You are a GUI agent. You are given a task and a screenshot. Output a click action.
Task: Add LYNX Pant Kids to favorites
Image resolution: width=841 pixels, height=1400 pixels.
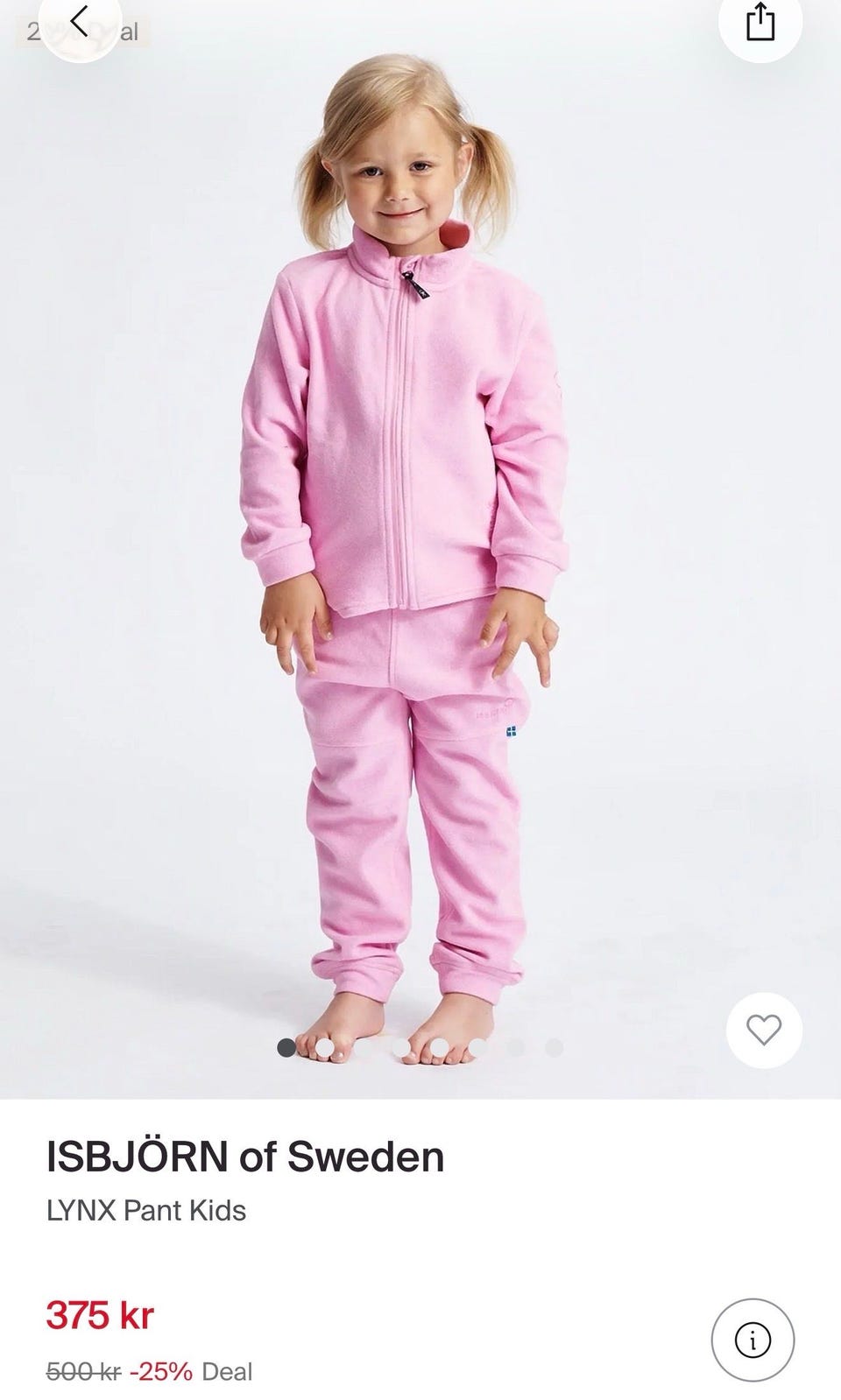click(x=764, y=1030)
